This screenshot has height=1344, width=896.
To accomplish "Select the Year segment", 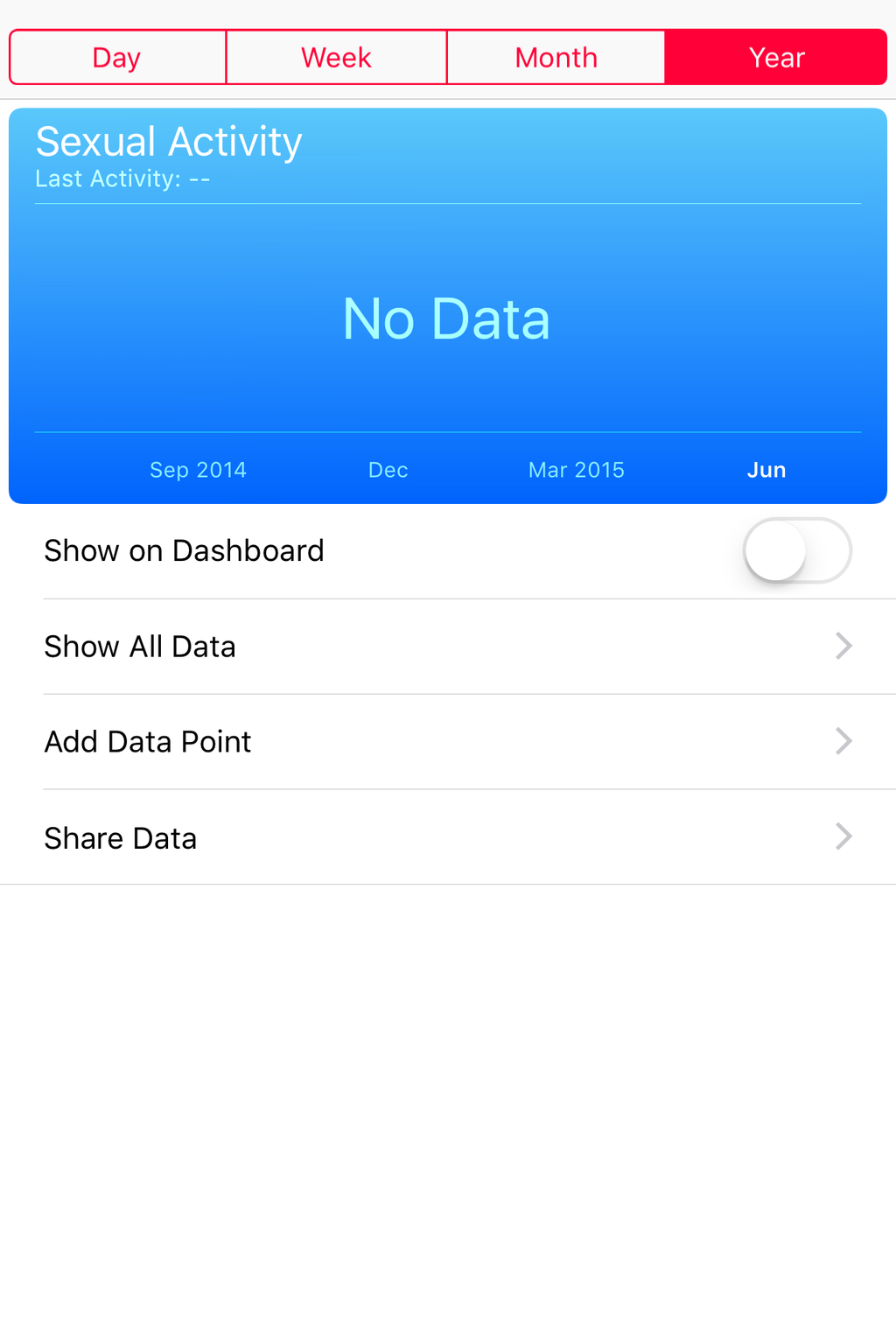I will point(776,58).
